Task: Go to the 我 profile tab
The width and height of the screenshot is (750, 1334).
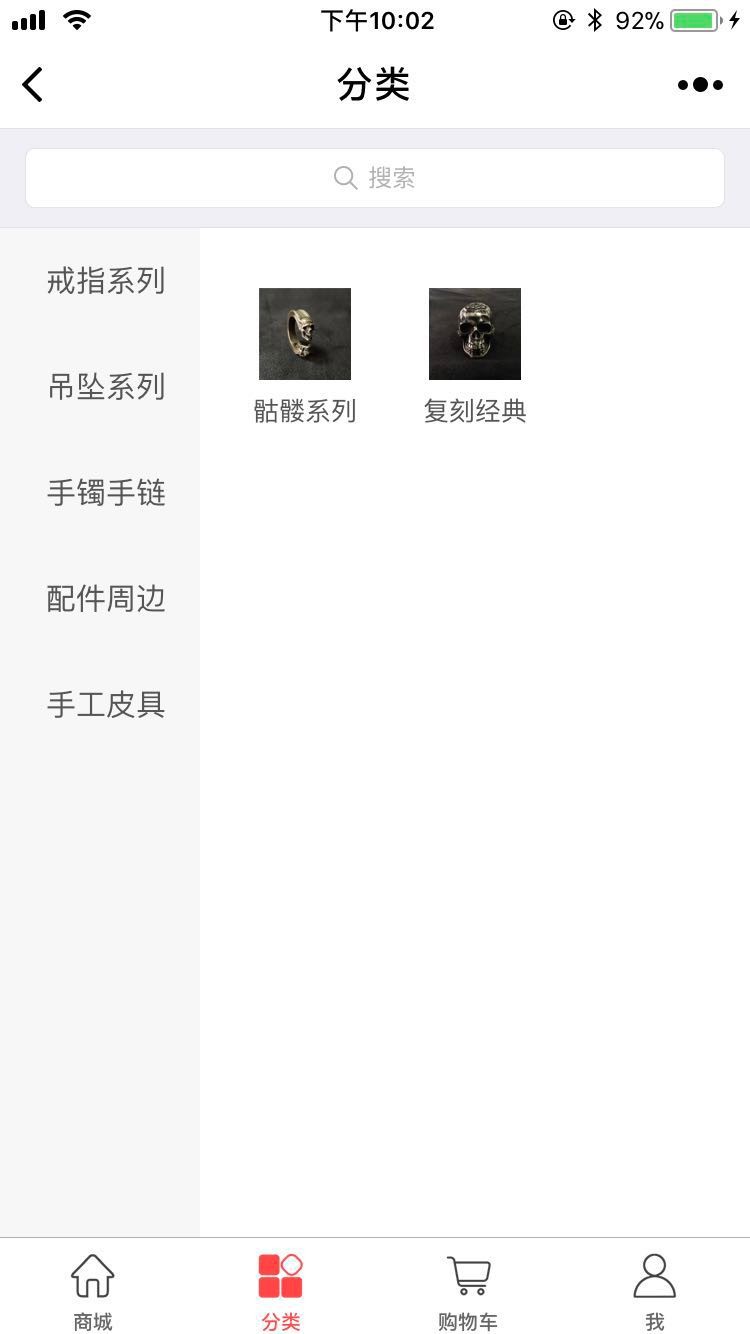Action: click(x=655, y=1292)
